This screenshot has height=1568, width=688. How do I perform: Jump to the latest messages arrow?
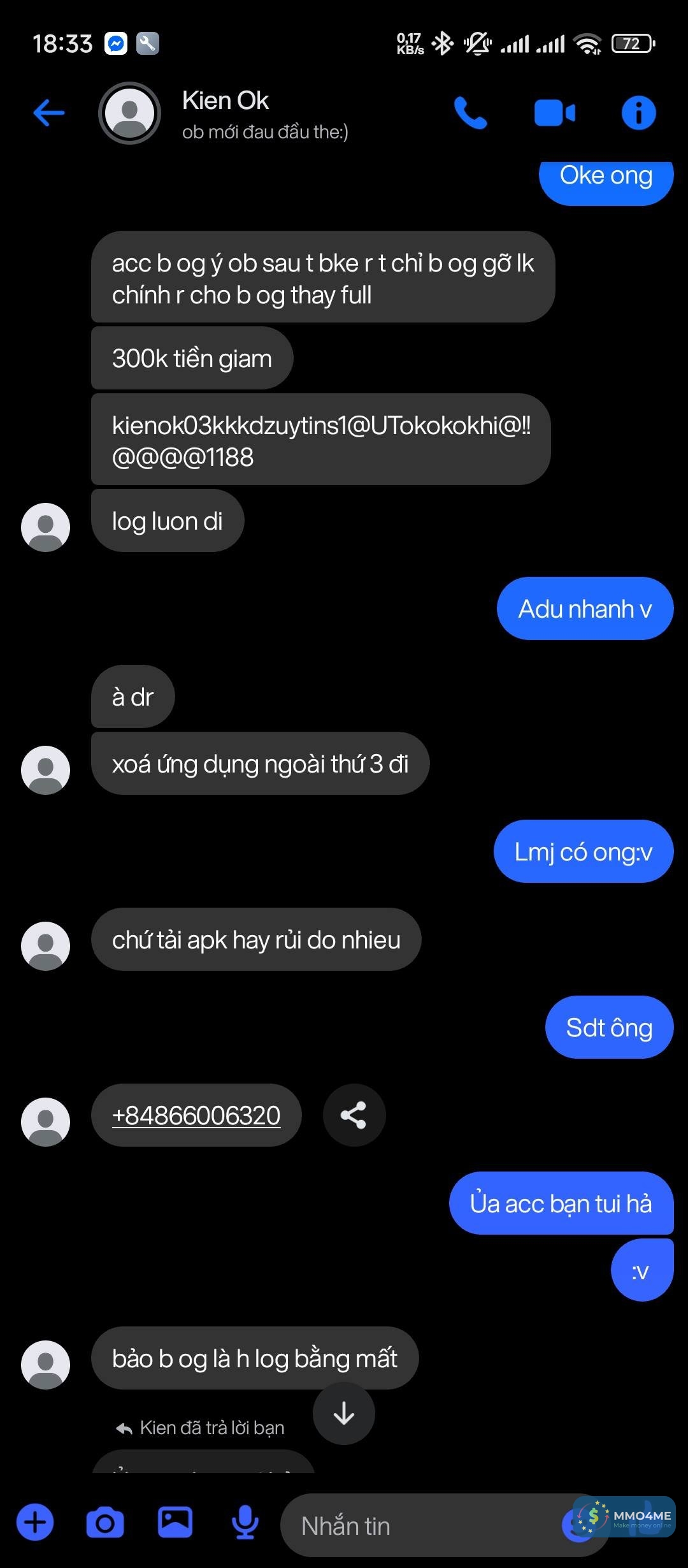pos(344,1413)
